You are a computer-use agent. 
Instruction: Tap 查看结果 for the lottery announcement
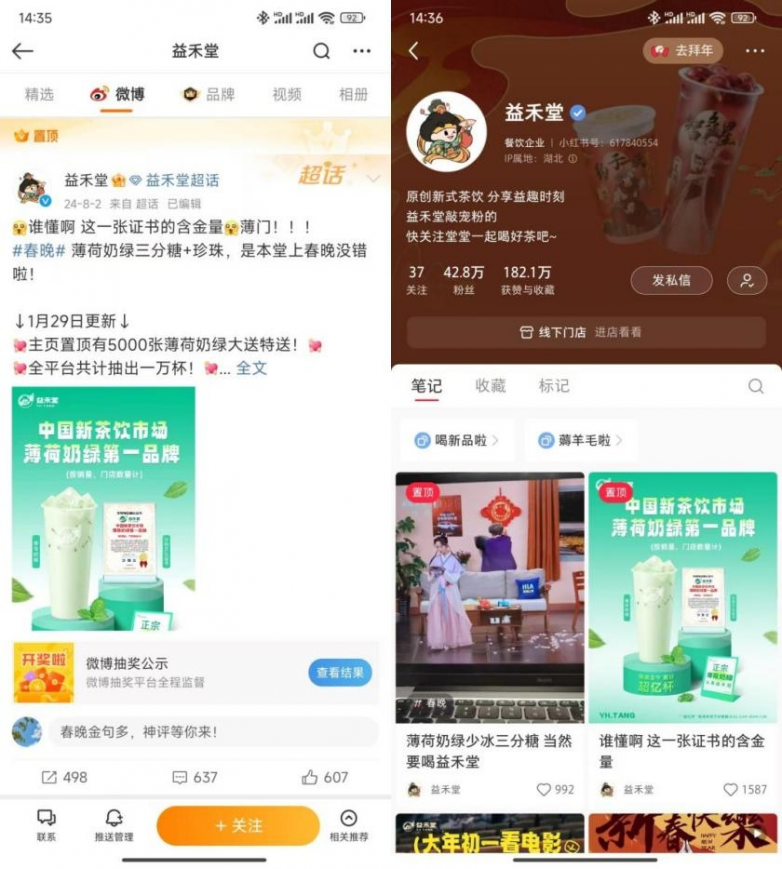click(339, 673)
